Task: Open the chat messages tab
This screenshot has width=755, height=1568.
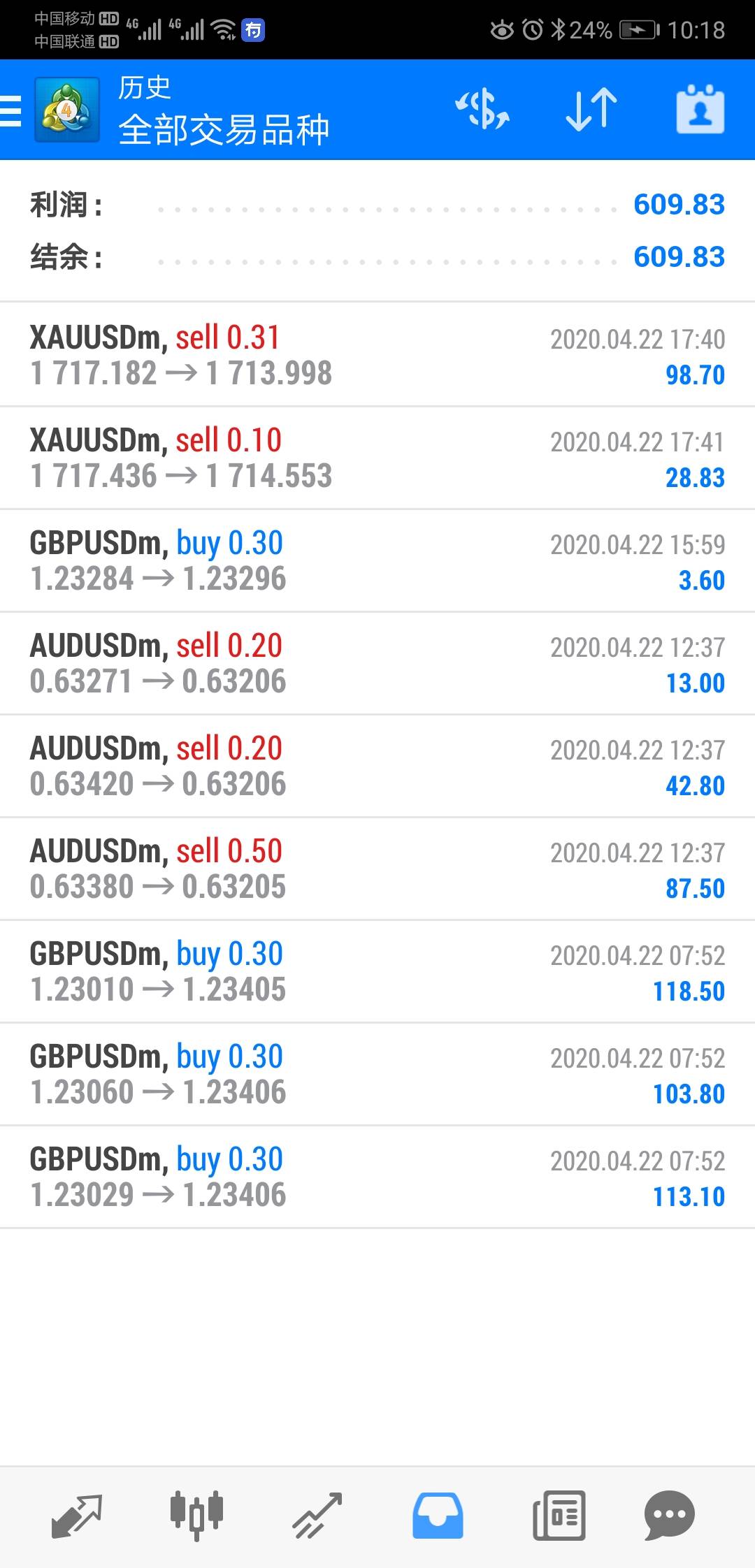Action: pos(670,1516)
